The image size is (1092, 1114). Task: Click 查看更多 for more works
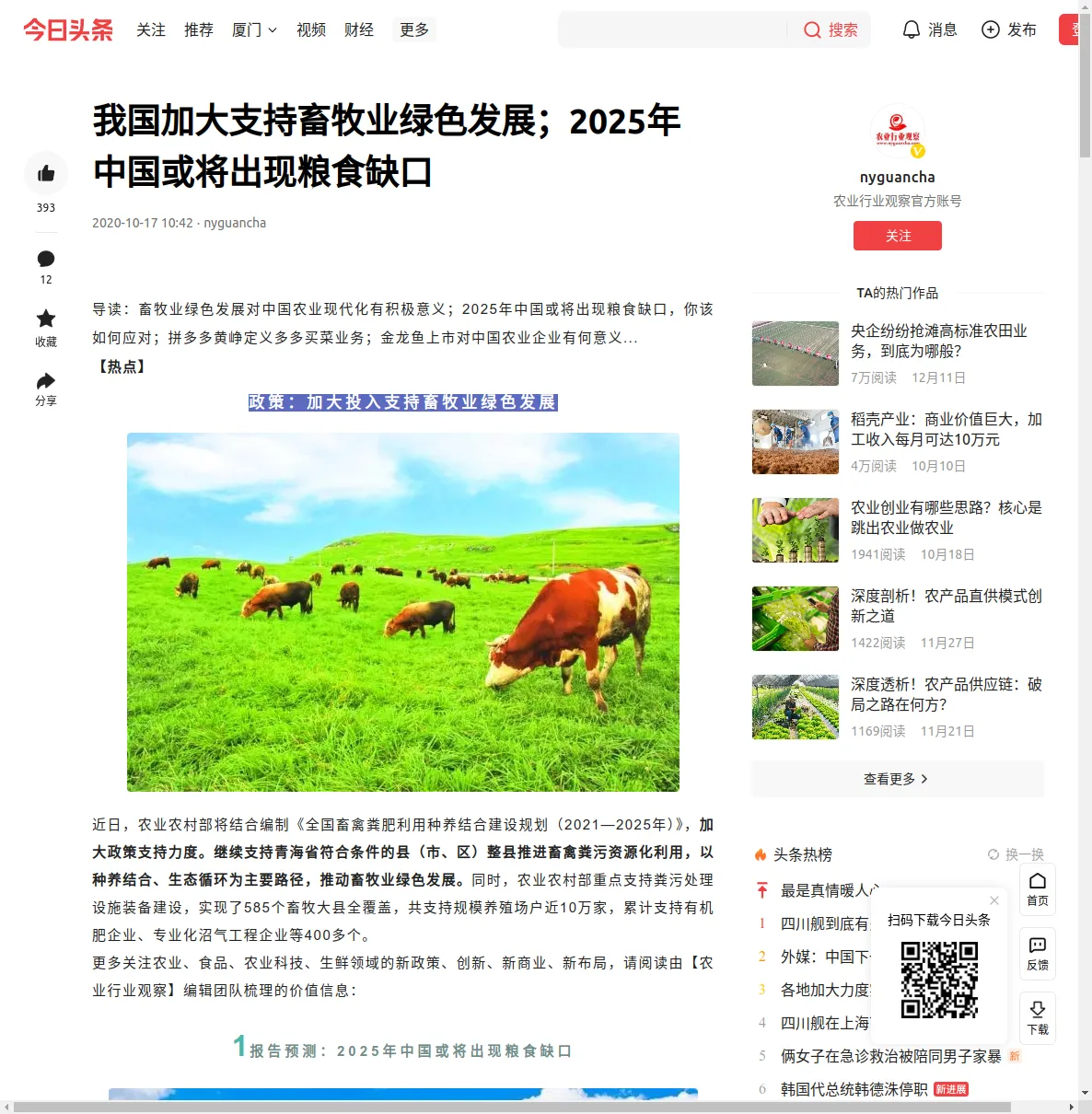(897, 779)
